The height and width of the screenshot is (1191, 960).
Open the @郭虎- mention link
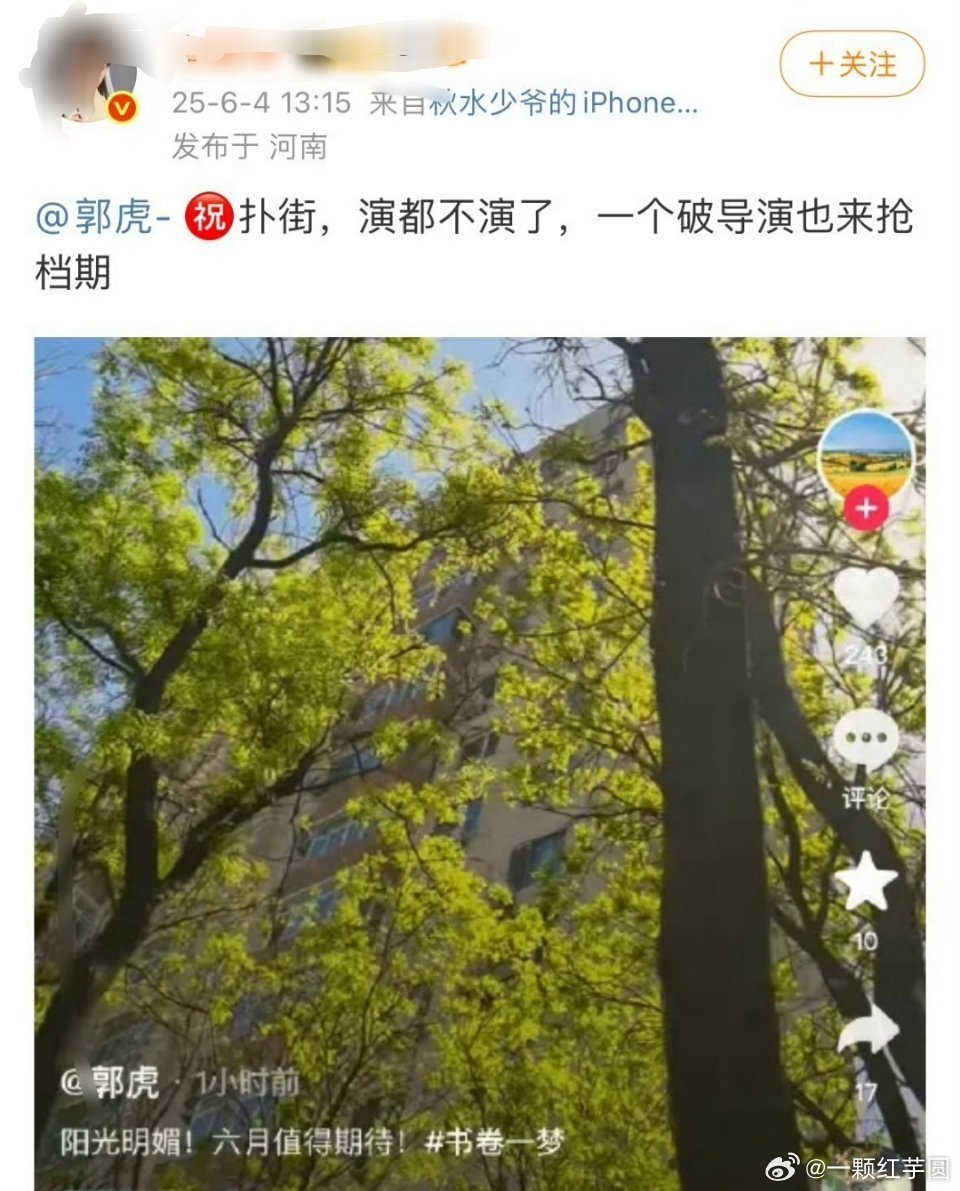pos(104,217)
